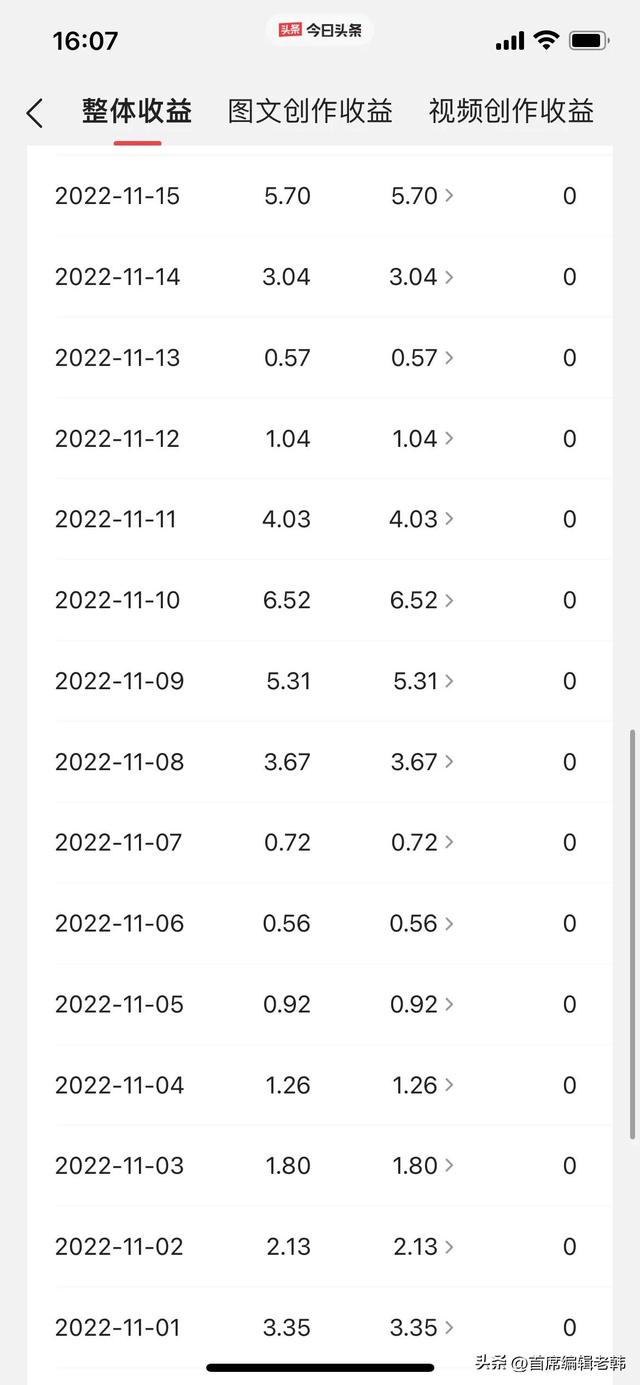Viewport: 640px width, 1385px height.
Task: View 1.04 earnings detail for 2022-11-12
Action: click(x=422, y=438)
